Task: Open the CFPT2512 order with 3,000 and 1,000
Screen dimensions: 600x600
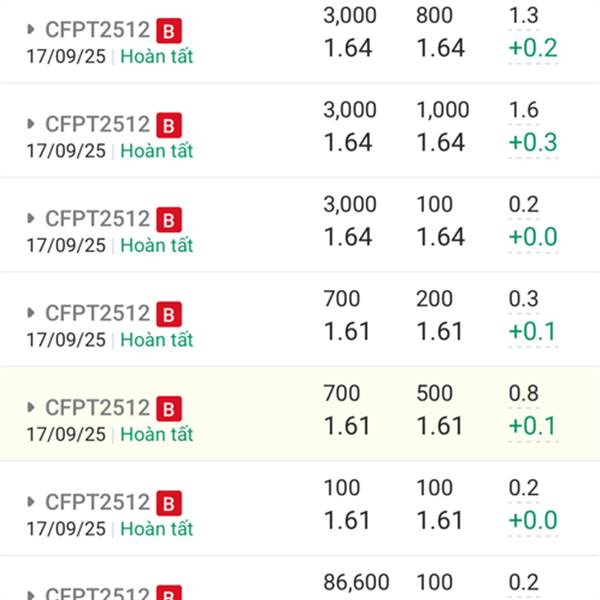Action: pos(32,125)
